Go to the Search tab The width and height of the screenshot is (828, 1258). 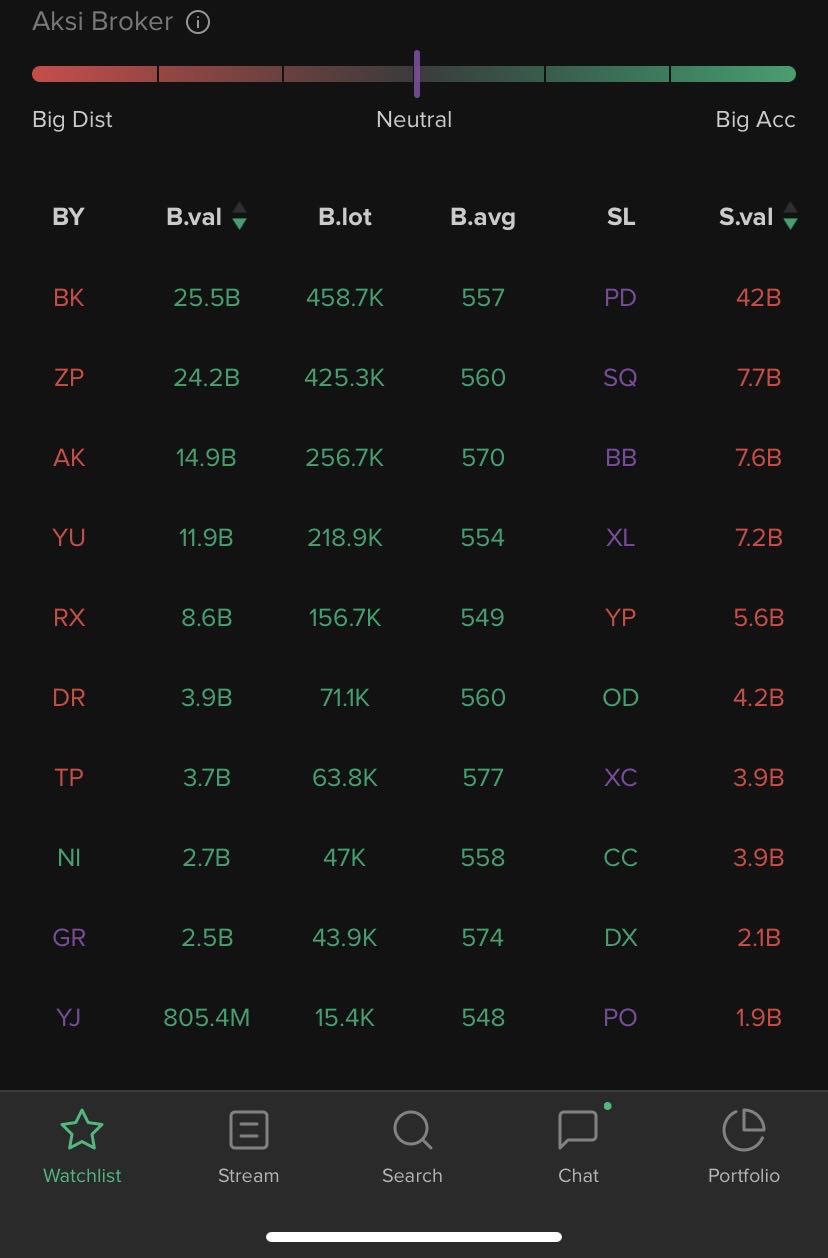(412, 1147)
